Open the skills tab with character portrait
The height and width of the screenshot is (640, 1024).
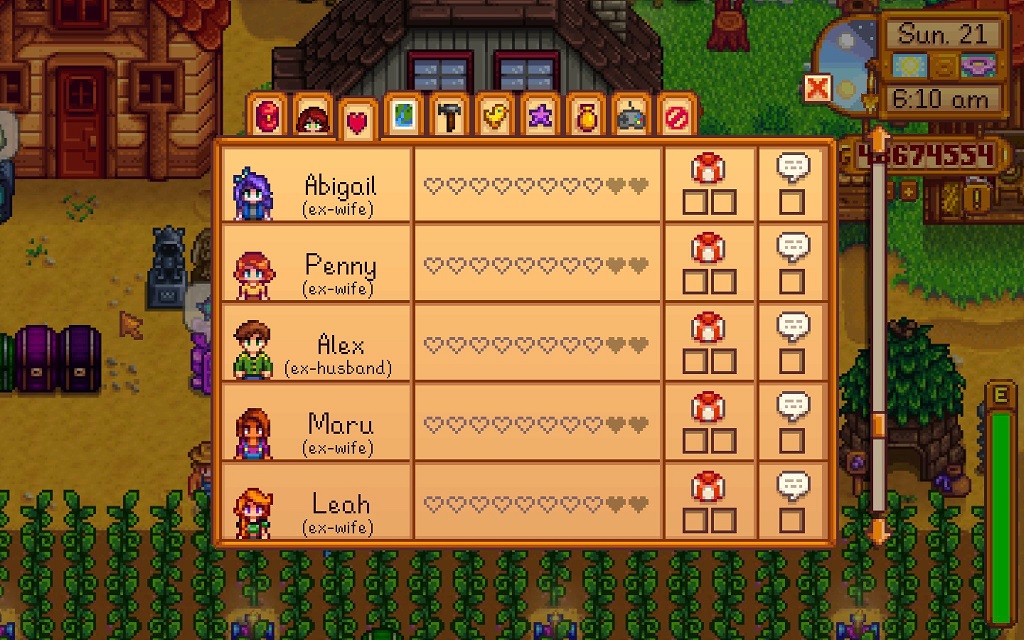point(312,117)
